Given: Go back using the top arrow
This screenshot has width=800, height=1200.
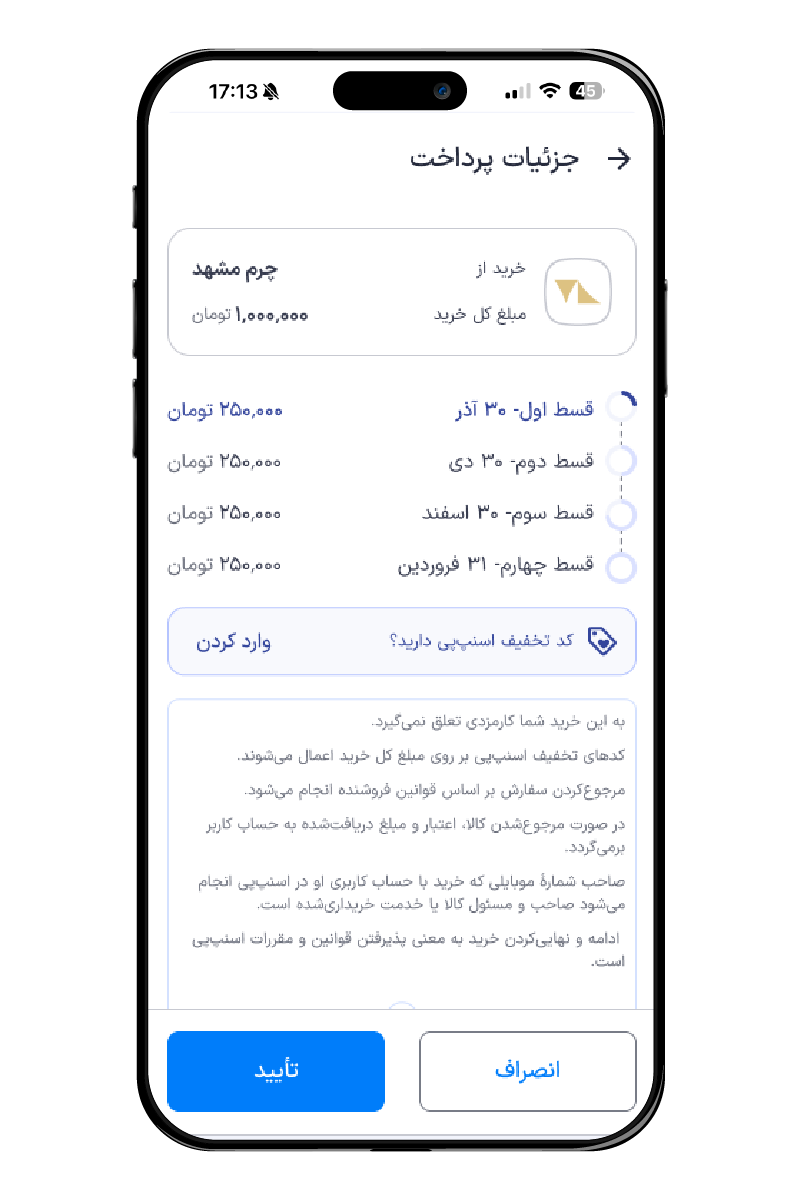Looking at the screenshot, I should [620, 159].
